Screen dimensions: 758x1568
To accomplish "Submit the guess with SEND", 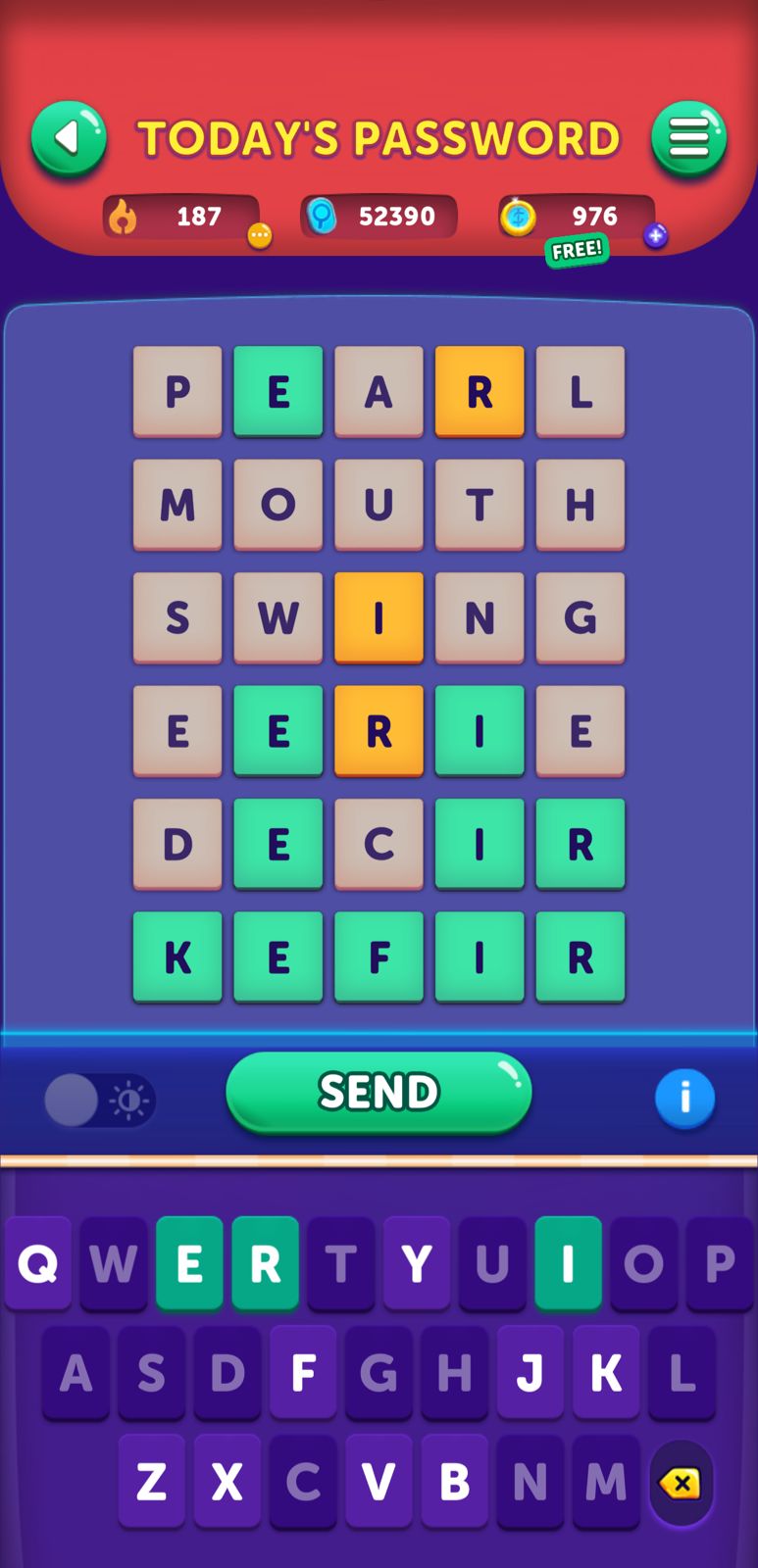I will click(379, 1092).
